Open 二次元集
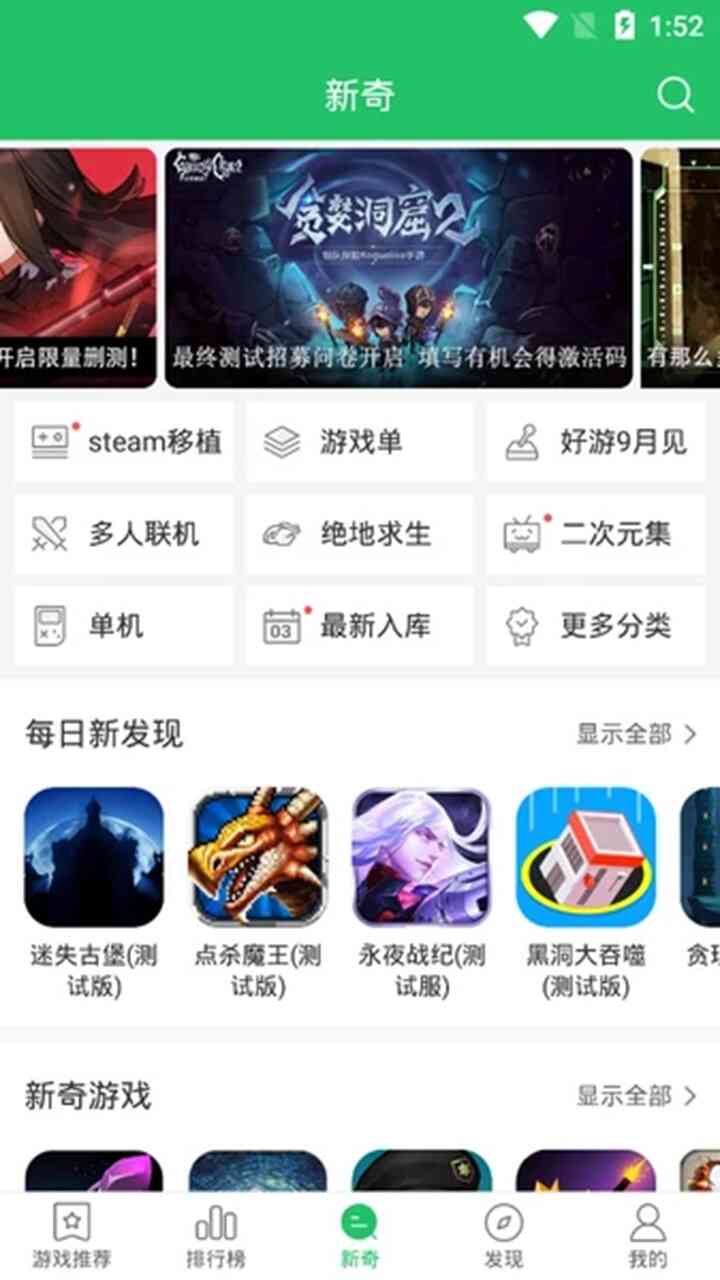Screen dimensions: 720x1280 596,534
